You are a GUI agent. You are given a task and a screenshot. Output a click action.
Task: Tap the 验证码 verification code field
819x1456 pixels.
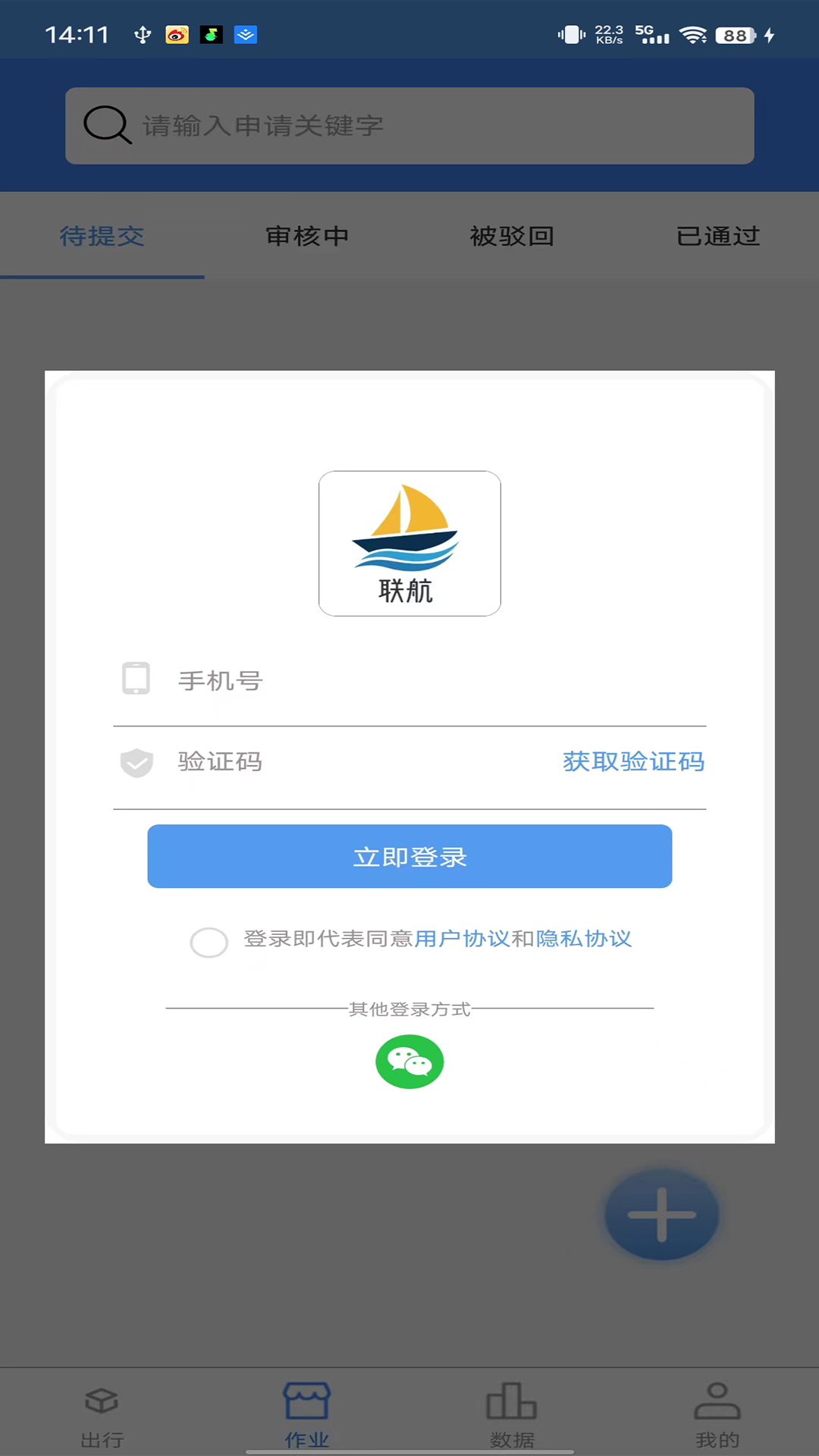pyautogui.click(x=334, y=761)
